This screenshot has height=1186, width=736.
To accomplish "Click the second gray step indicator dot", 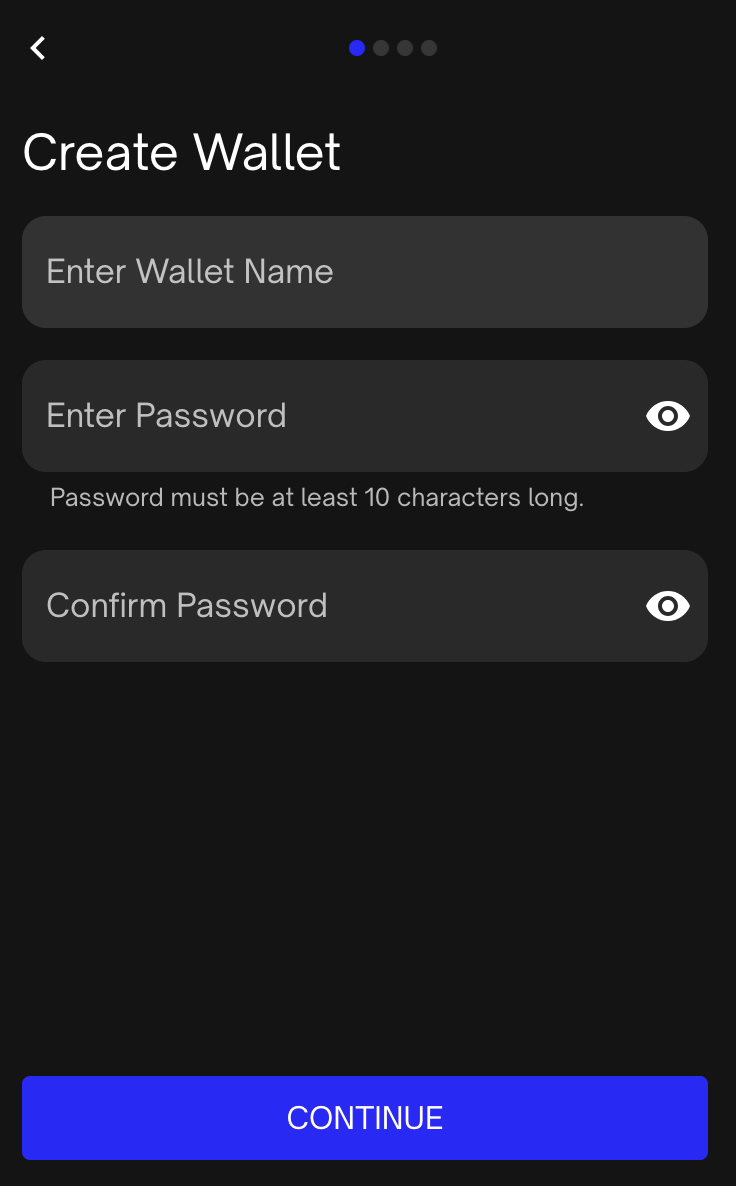I will 381,47.
